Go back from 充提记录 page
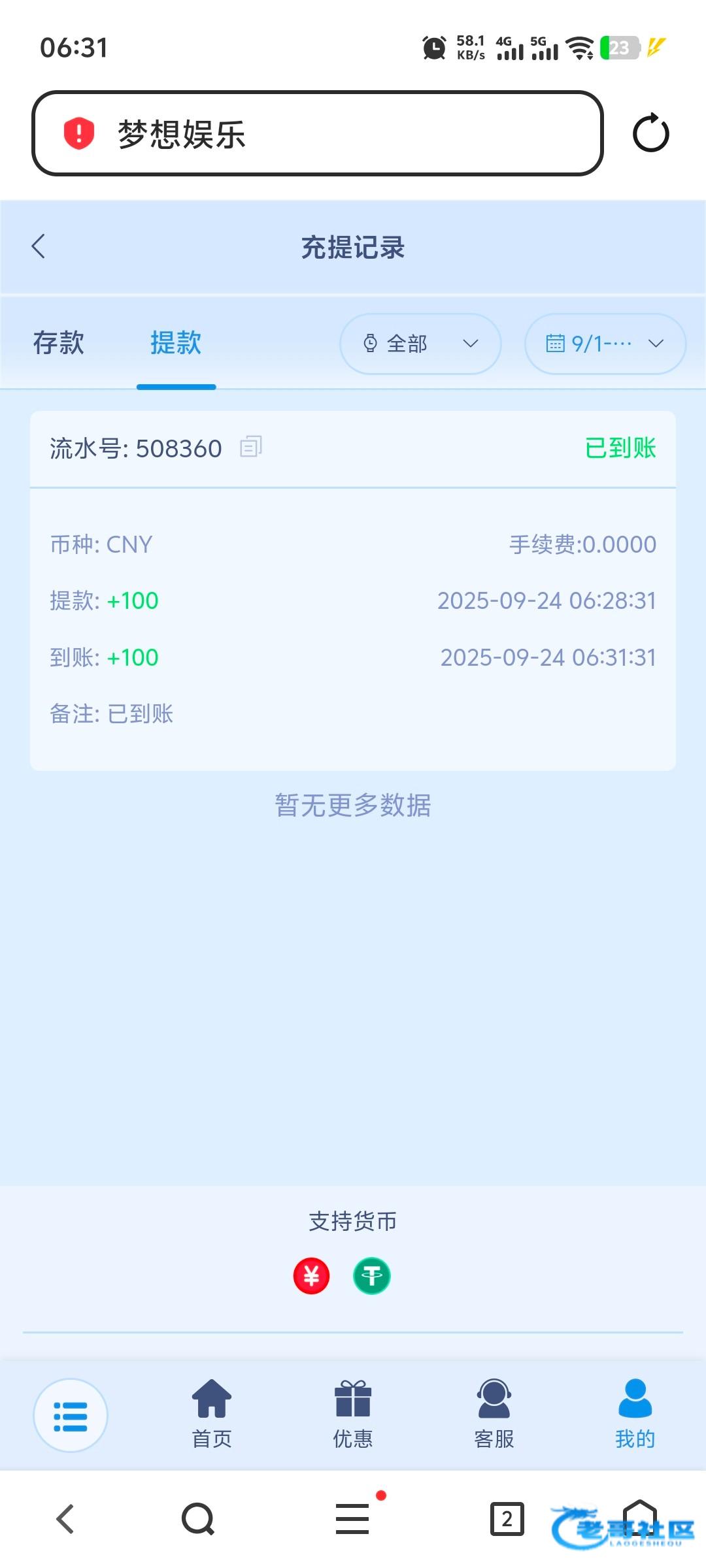706x1568 pixels. [x=38, y=246]
